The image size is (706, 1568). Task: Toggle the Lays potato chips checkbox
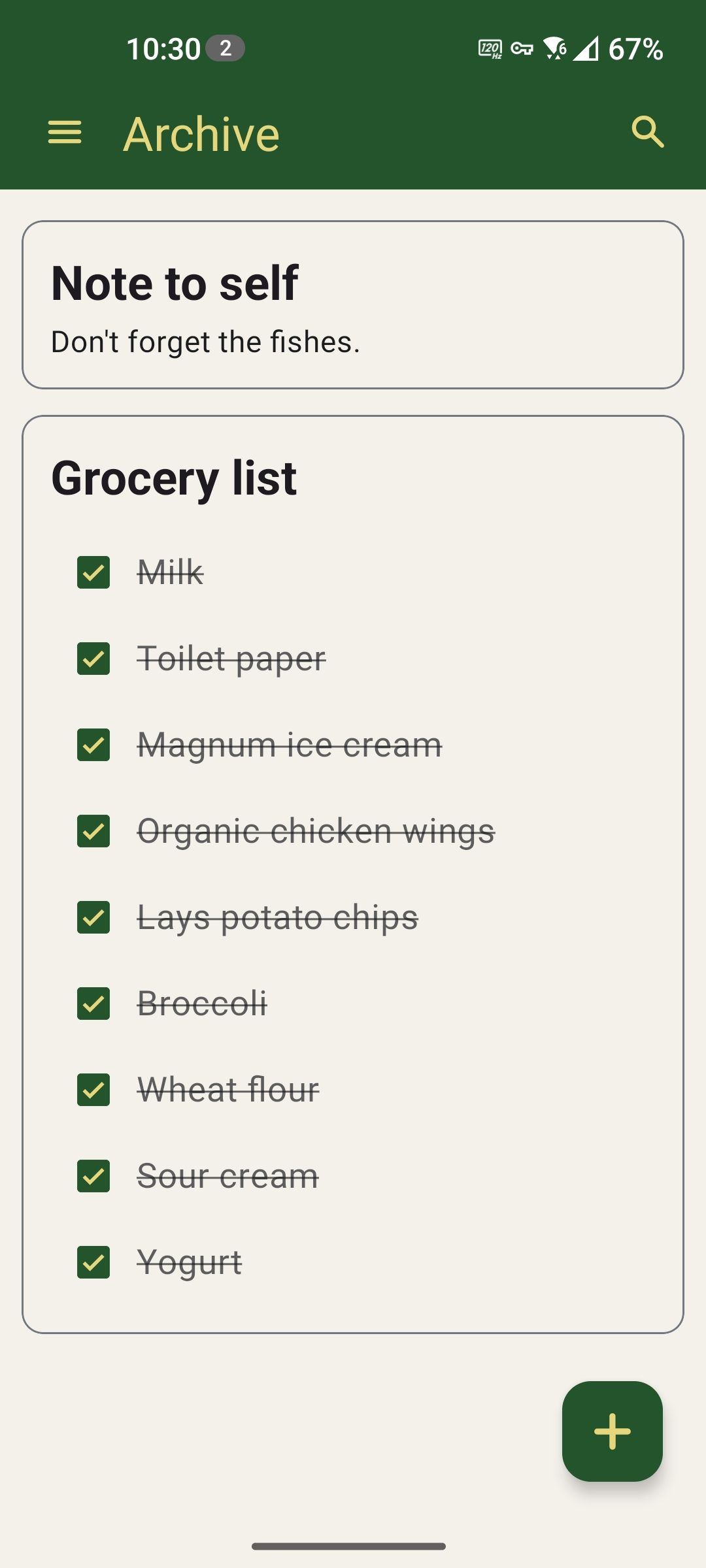(x=93, y=917)
